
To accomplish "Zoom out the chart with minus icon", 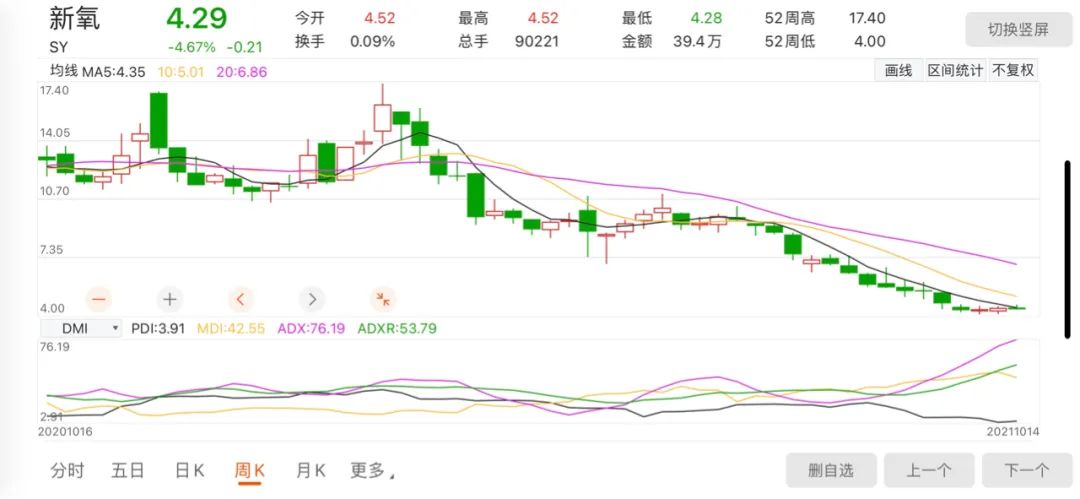I will [x=99, y=298].
